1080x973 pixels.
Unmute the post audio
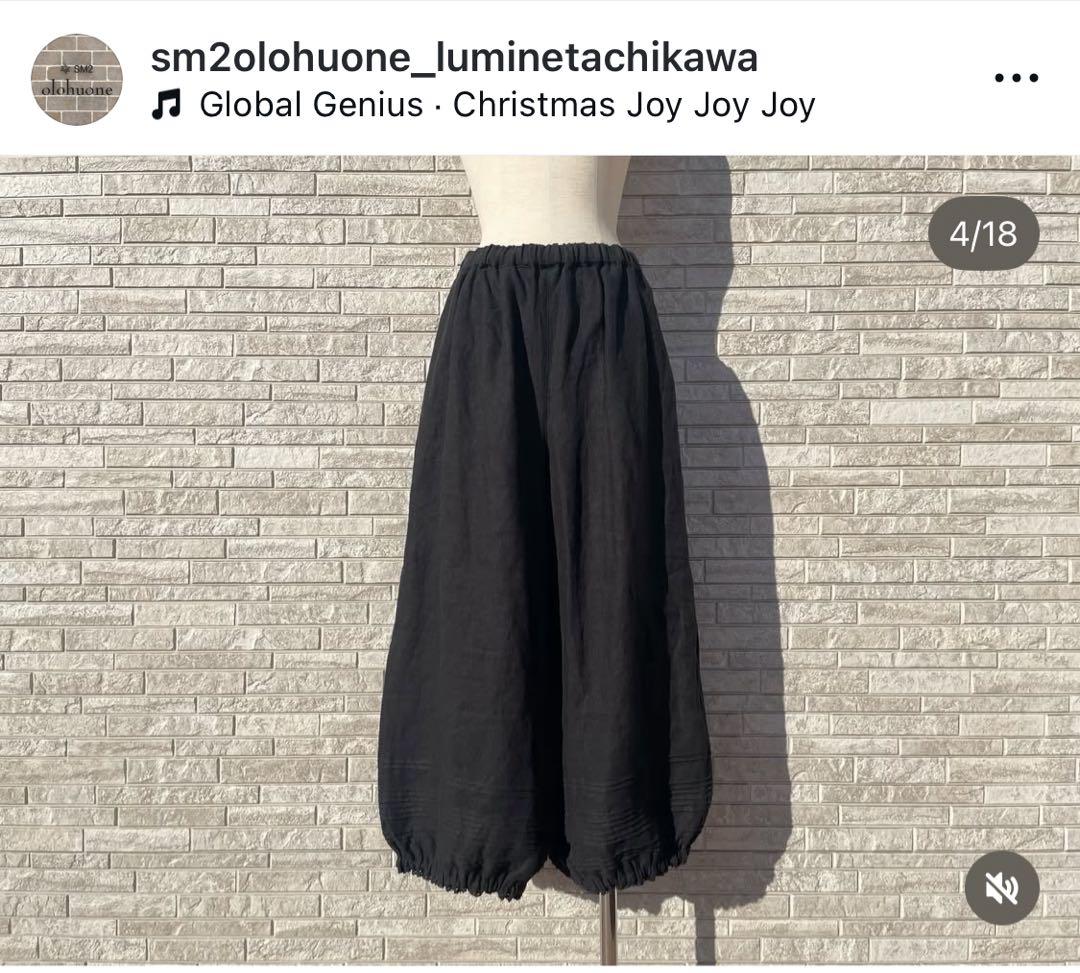(x=1002, y=888)
